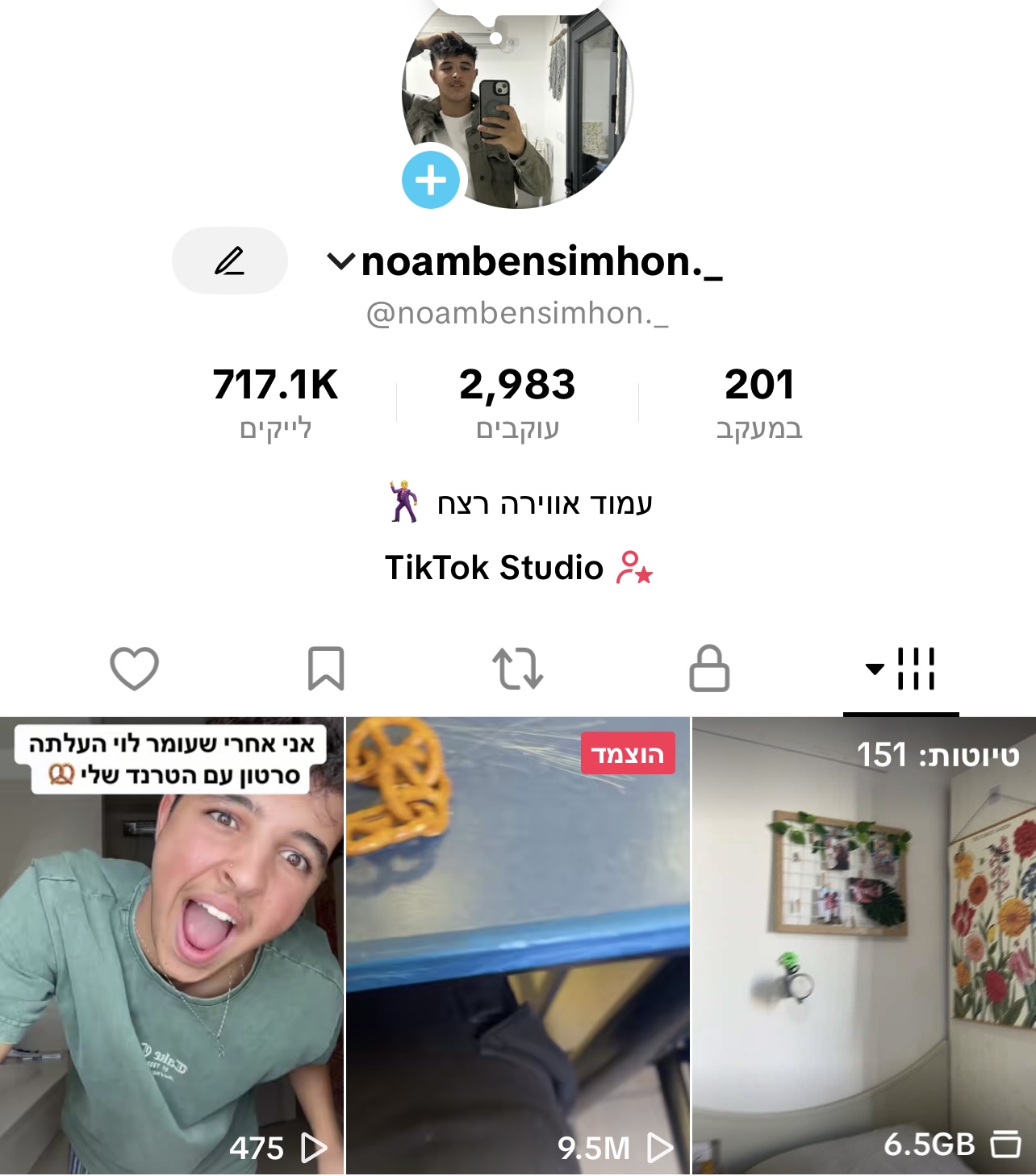Expand the noambensimhon._ account switcher

click(x=524, y=261)
